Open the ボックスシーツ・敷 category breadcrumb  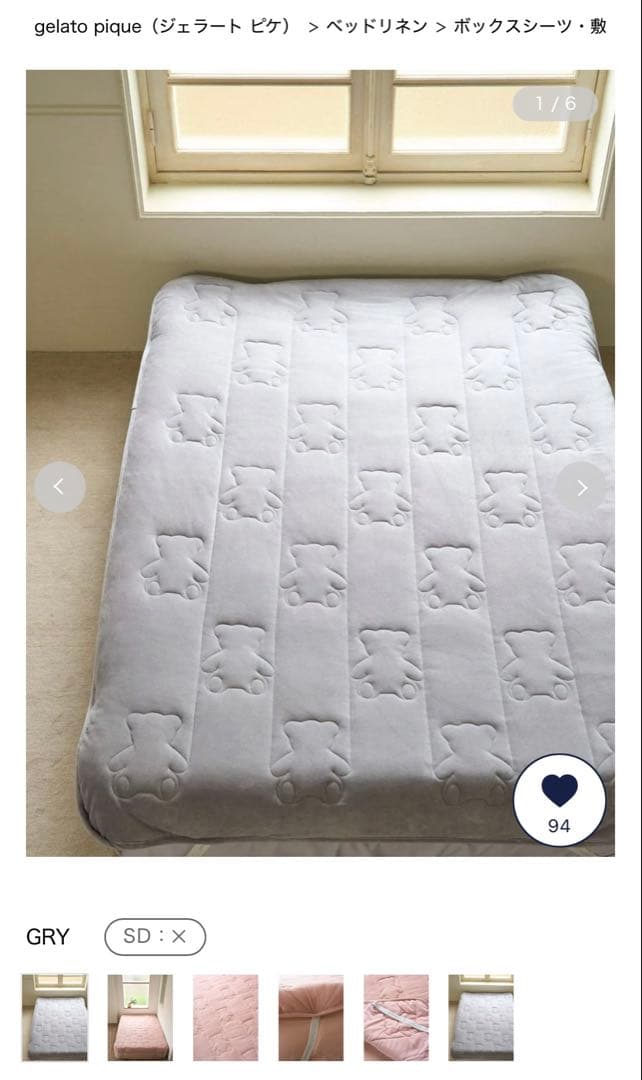pos(529,27)
